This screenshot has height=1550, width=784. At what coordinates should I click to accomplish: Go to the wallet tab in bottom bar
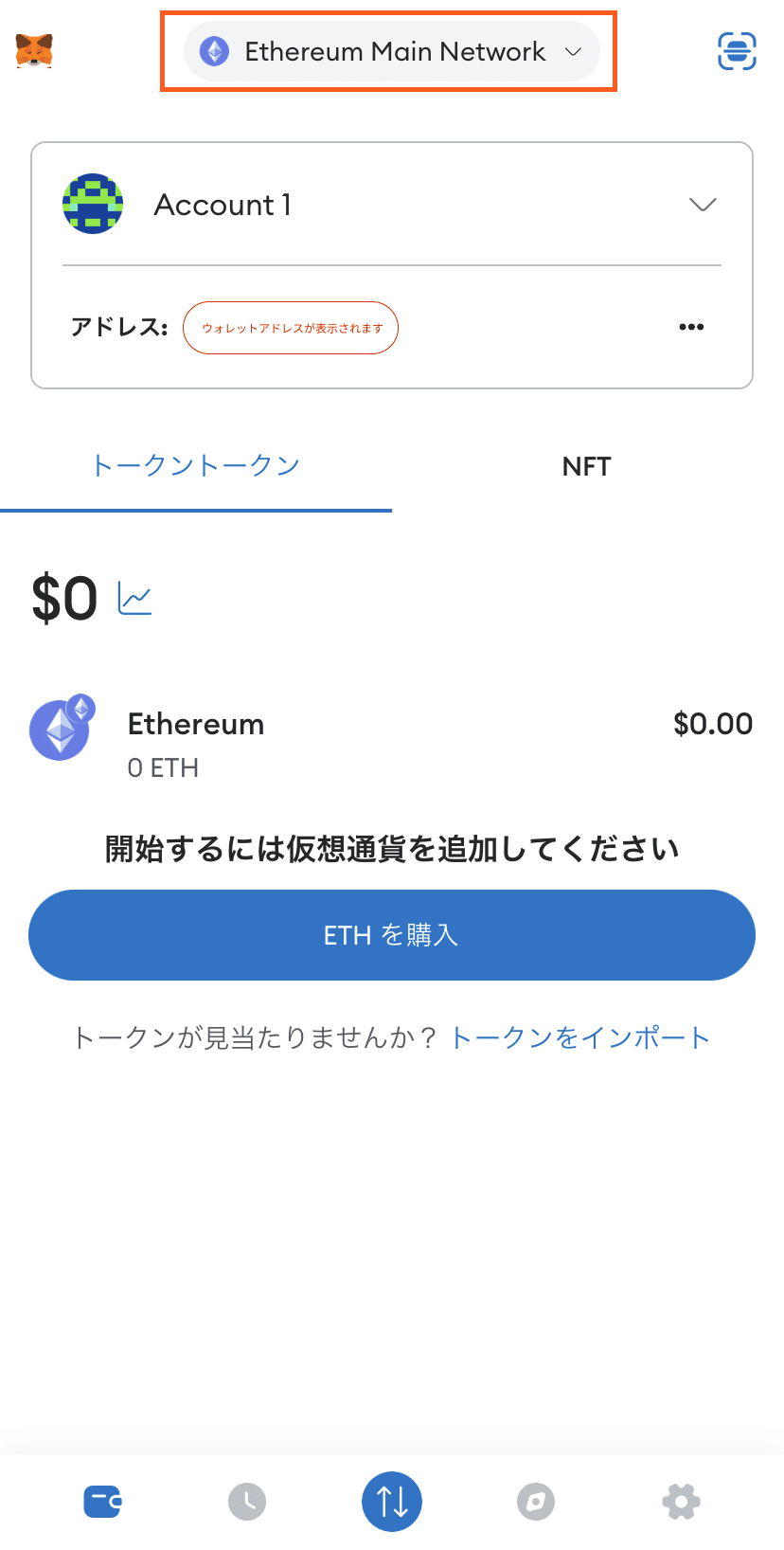pos(102,1502)
